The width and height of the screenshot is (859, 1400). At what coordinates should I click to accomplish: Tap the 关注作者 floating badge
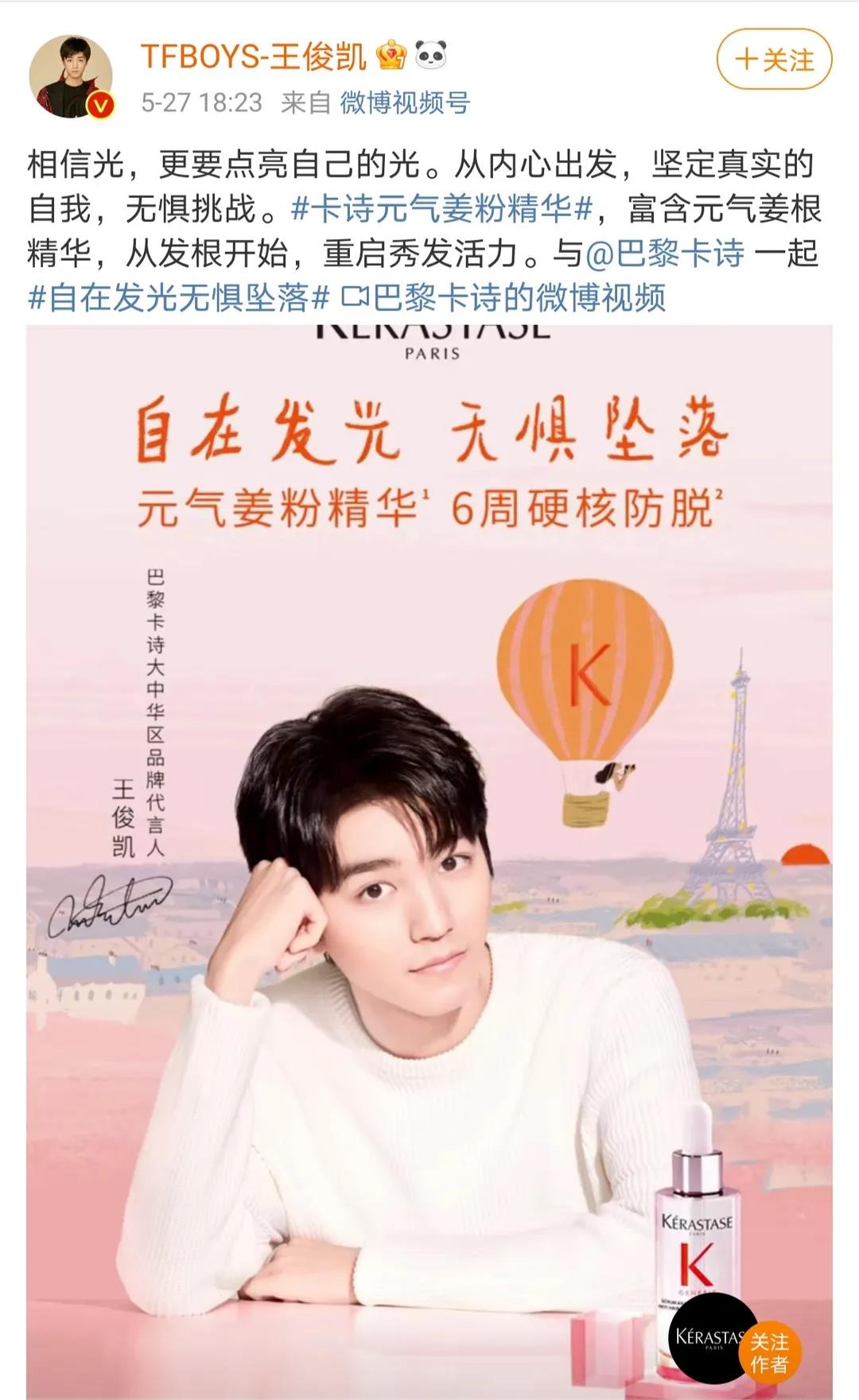pos(769,1352)
